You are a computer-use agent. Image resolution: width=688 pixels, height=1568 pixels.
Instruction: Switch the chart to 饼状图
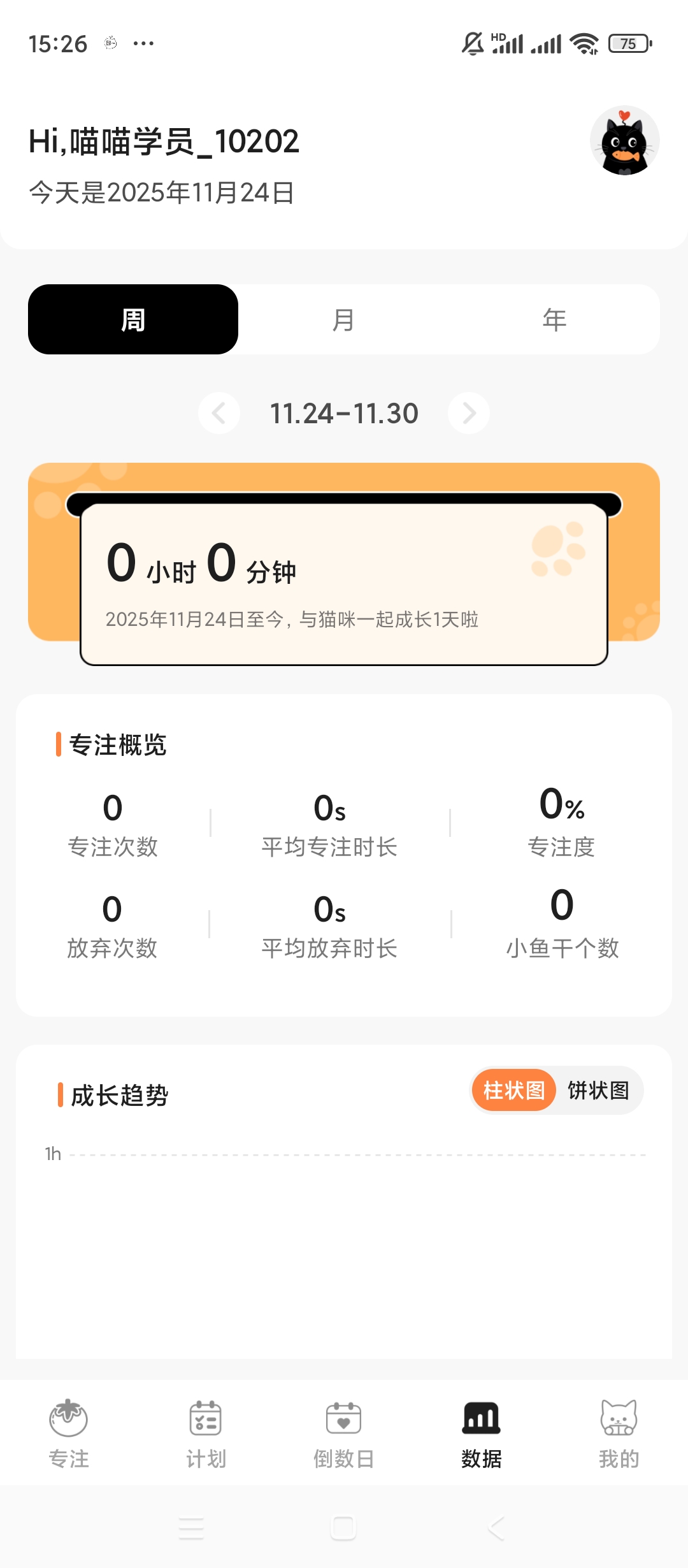tap(598, 1090)
